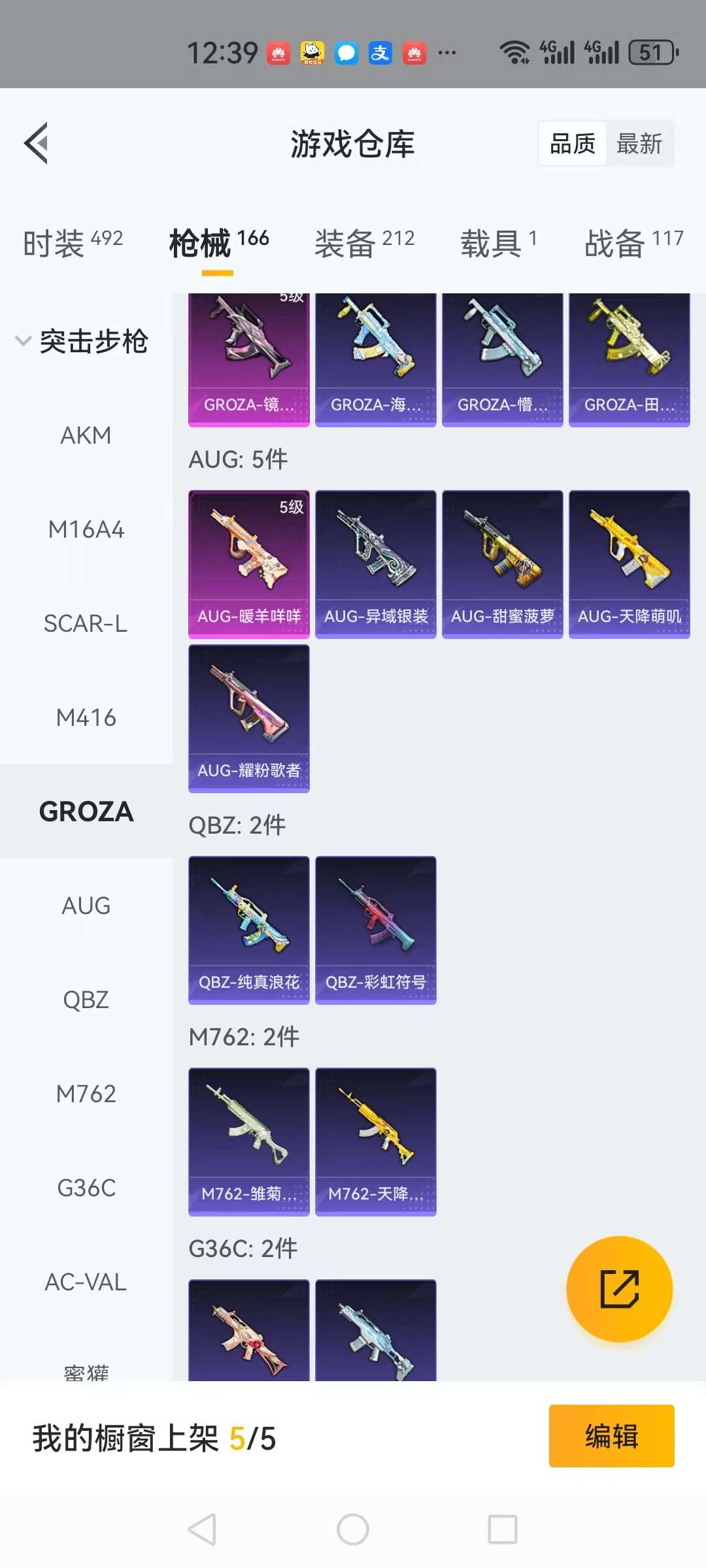The height and width of the screenshot is (1568, 706).
Task: Open the AUG-暖羊咩咩 skin tile
Action: coord(249,564)
